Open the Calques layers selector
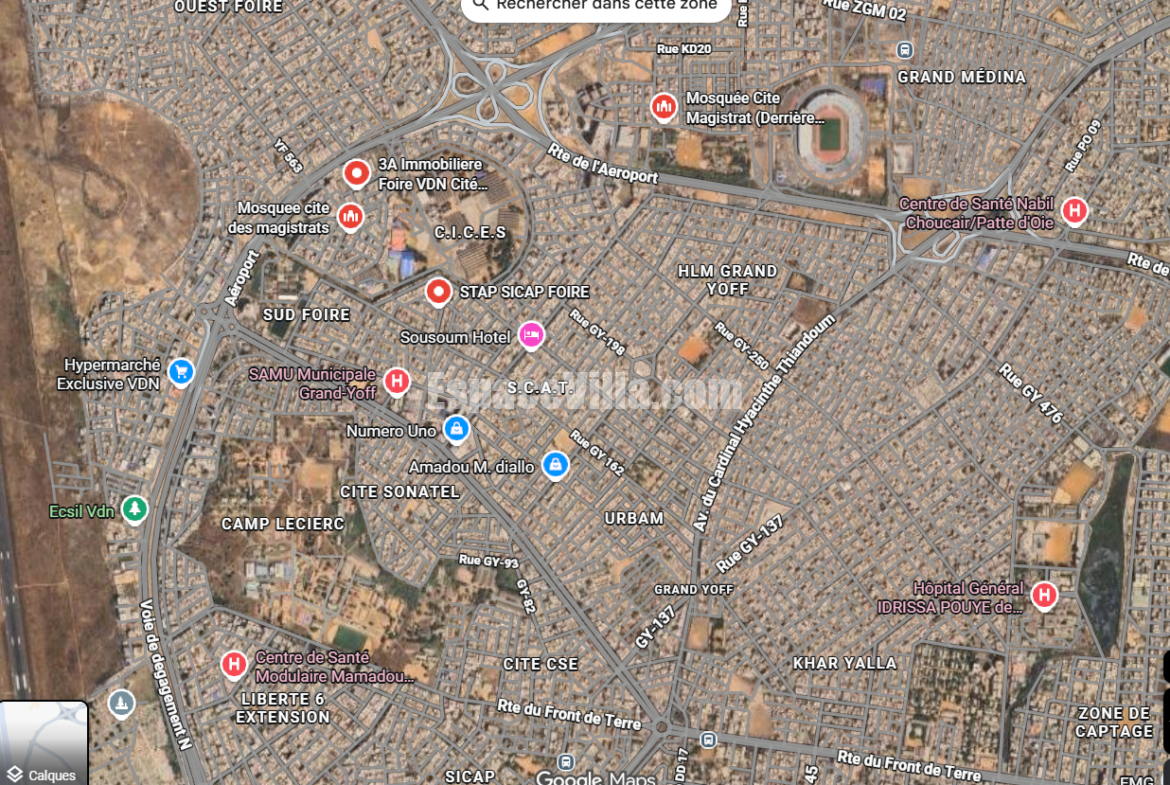 pyautogui.click(x=43, y=743)
